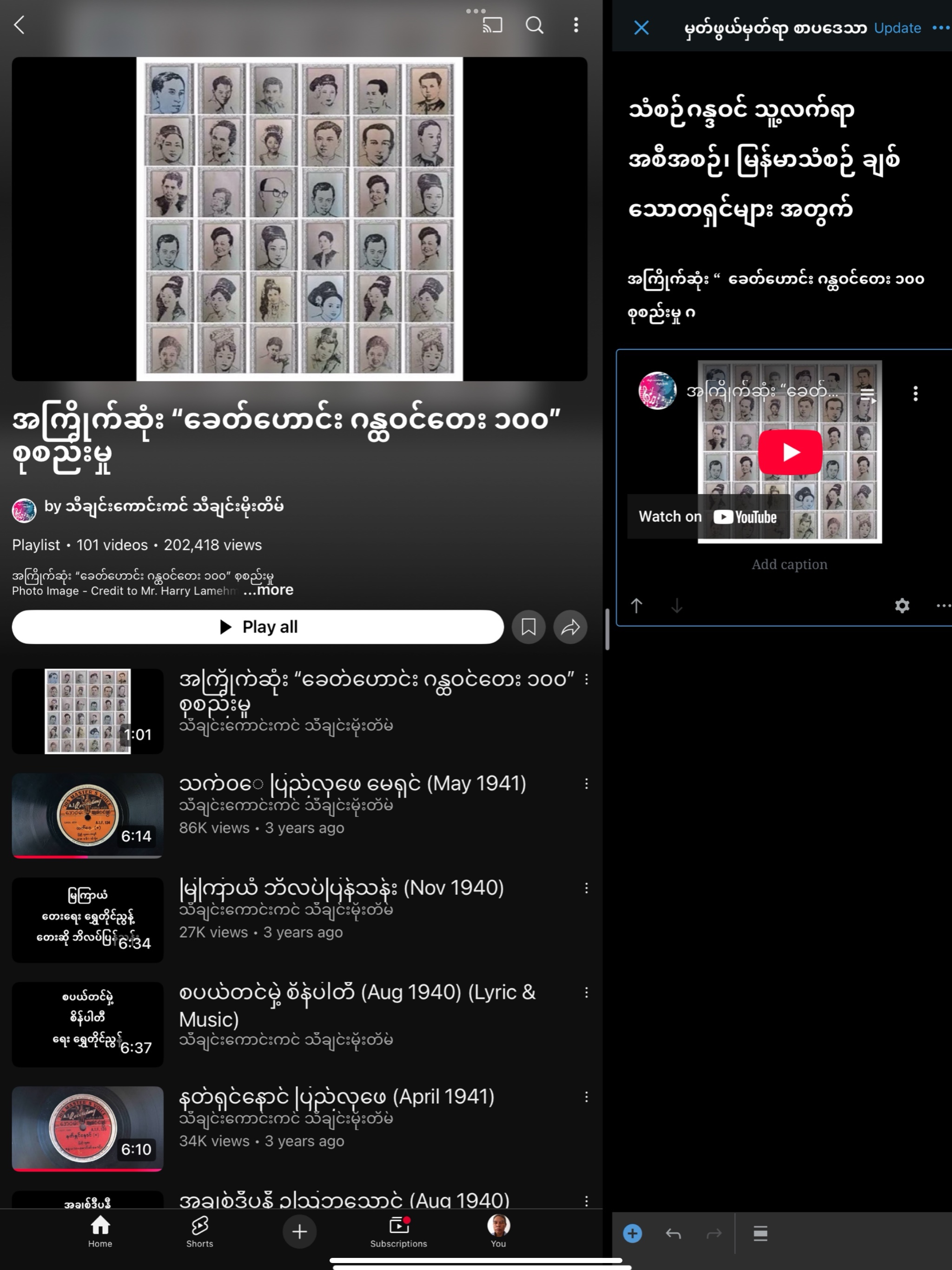Save the playlist with bookmark icon

coord(528,626)
